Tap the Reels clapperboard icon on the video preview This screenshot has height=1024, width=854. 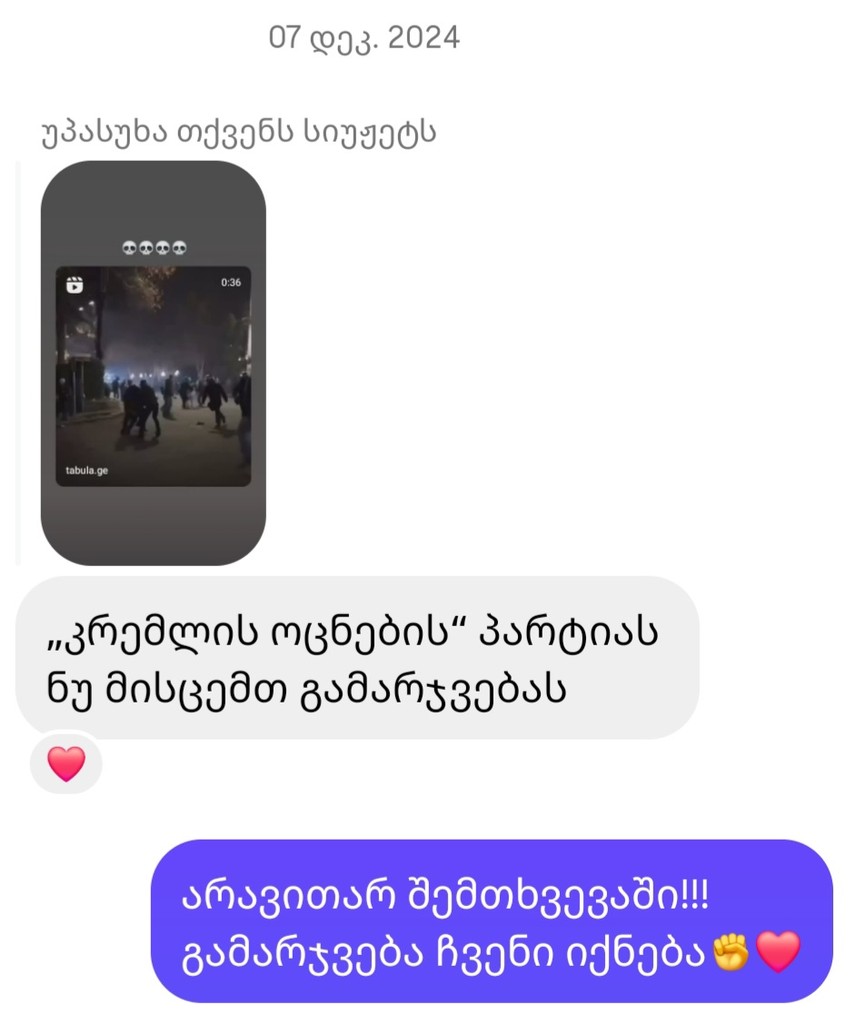(x=73, y=286)
